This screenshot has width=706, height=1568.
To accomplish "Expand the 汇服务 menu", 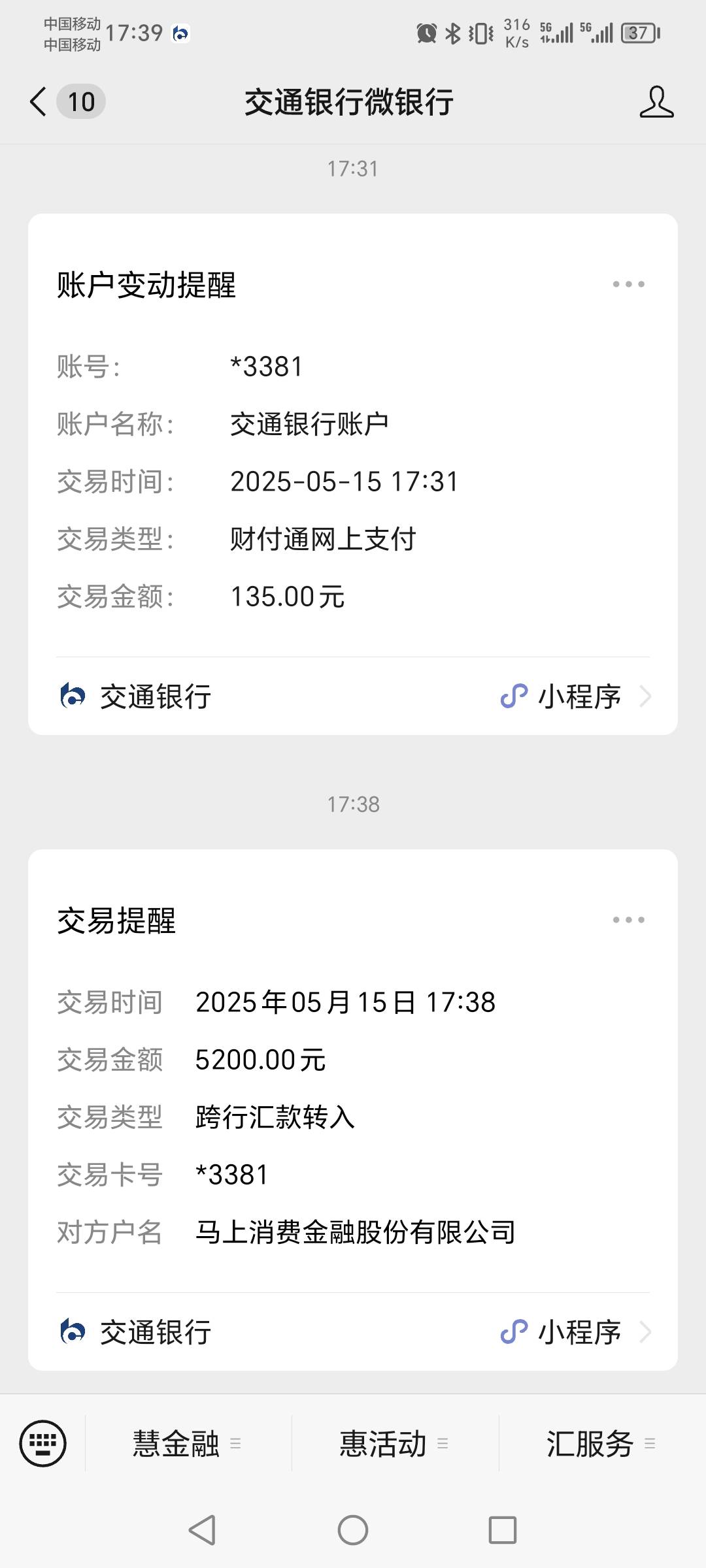I will pyautogui.click(x=602, y=1443).
